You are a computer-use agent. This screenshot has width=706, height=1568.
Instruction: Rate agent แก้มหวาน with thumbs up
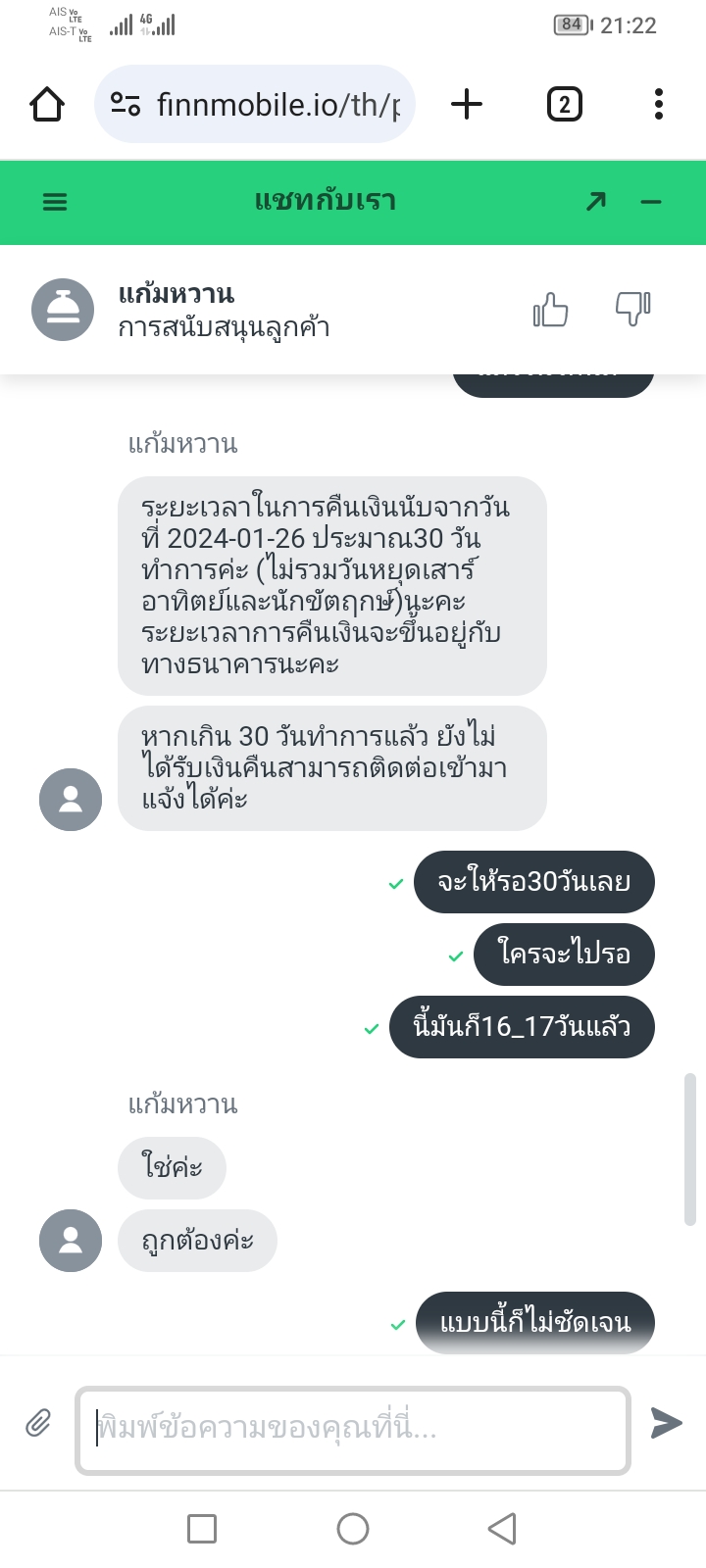tap(551, 310)
